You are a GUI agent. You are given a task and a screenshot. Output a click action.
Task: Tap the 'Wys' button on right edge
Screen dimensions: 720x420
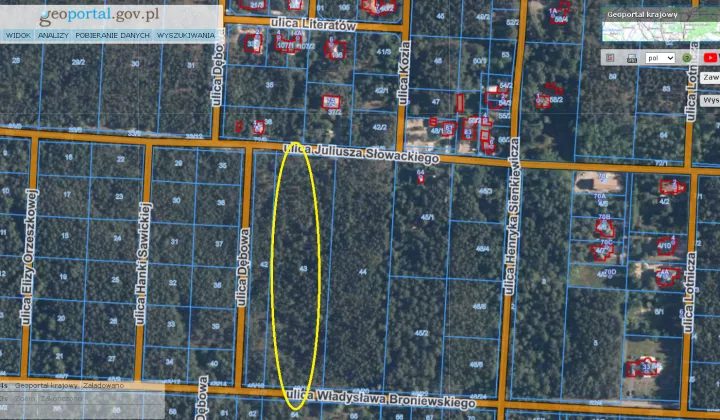709,100
